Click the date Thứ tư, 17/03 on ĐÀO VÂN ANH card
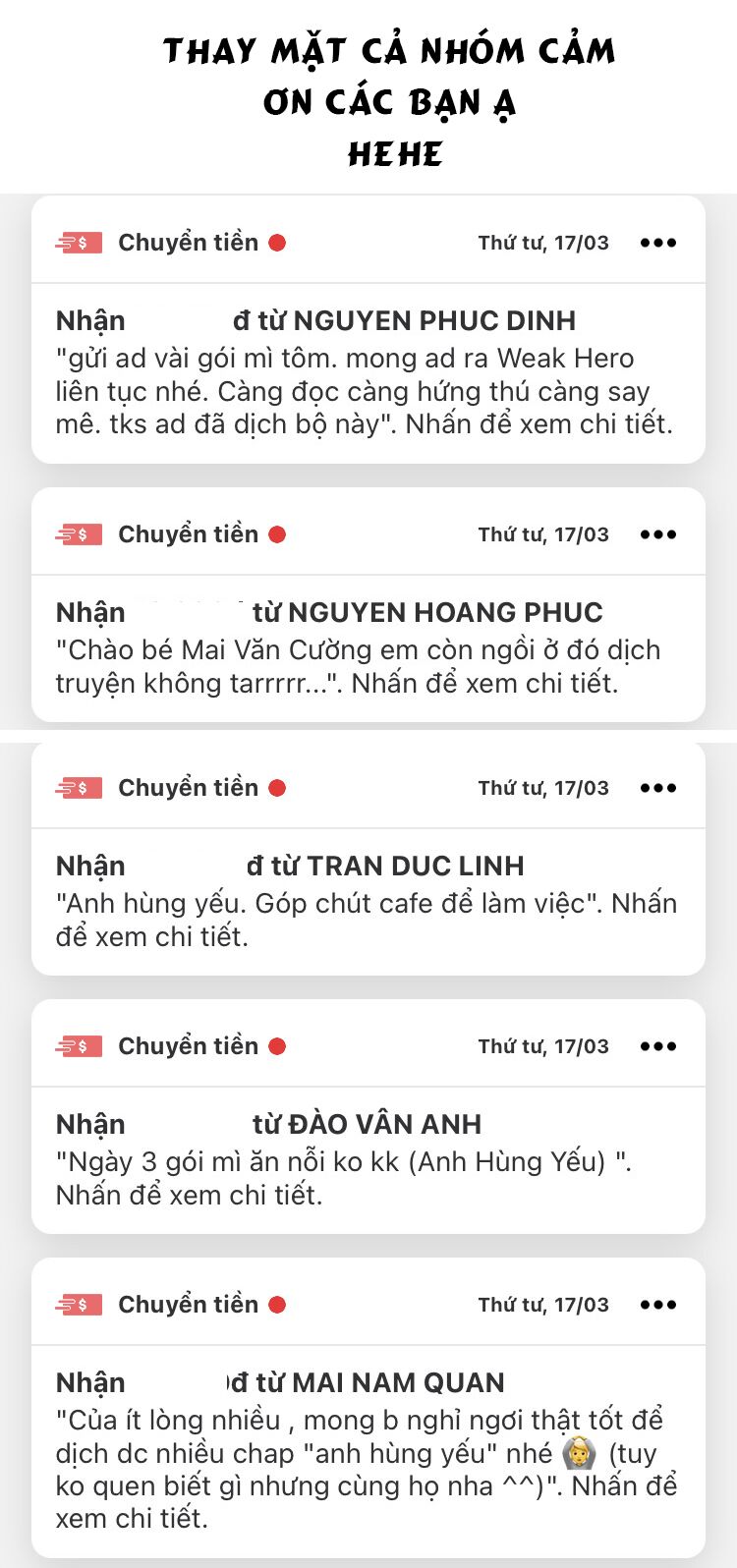Image resolution: width=737 pixels, height=1568 pixels. point(545,1045)
